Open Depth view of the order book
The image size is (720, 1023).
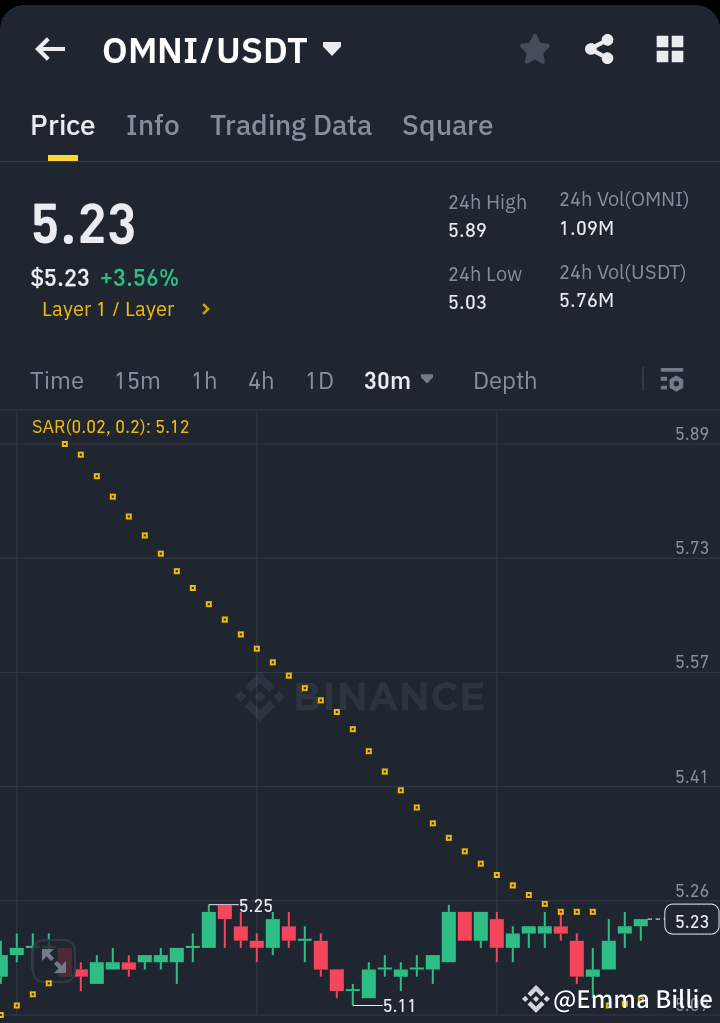[504, 381]
